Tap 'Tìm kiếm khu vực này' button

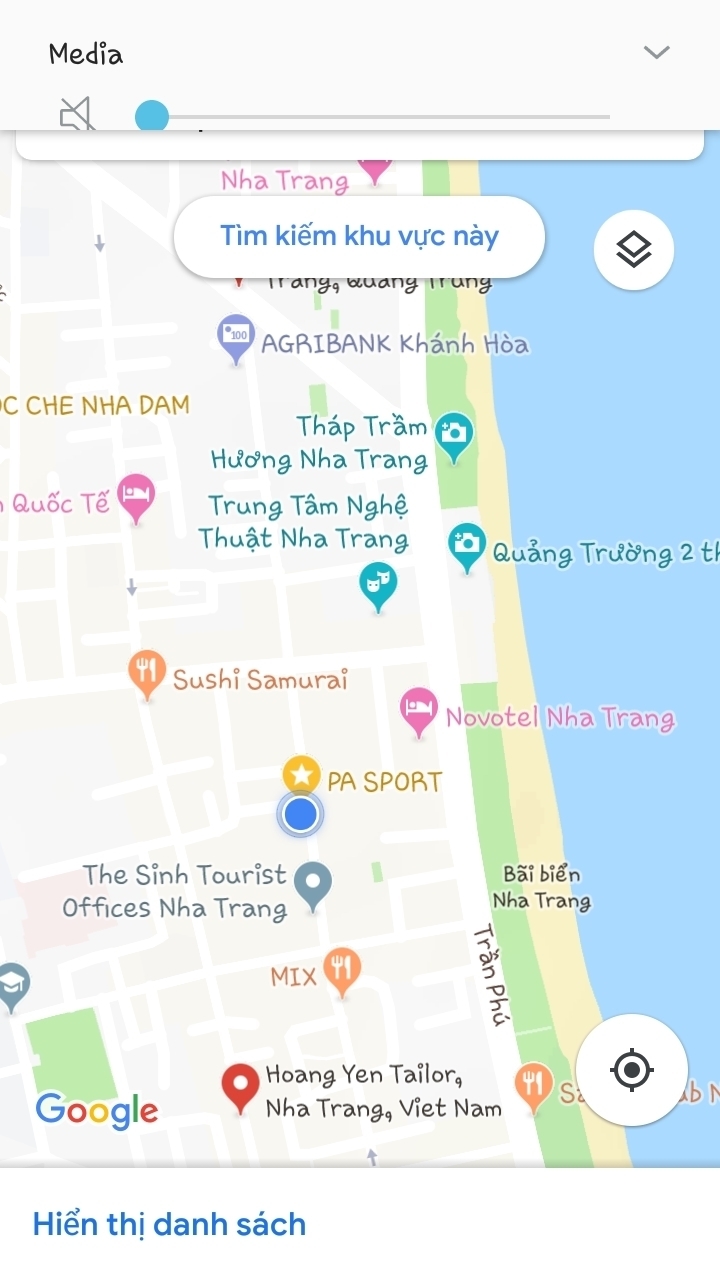coord(359,237)
